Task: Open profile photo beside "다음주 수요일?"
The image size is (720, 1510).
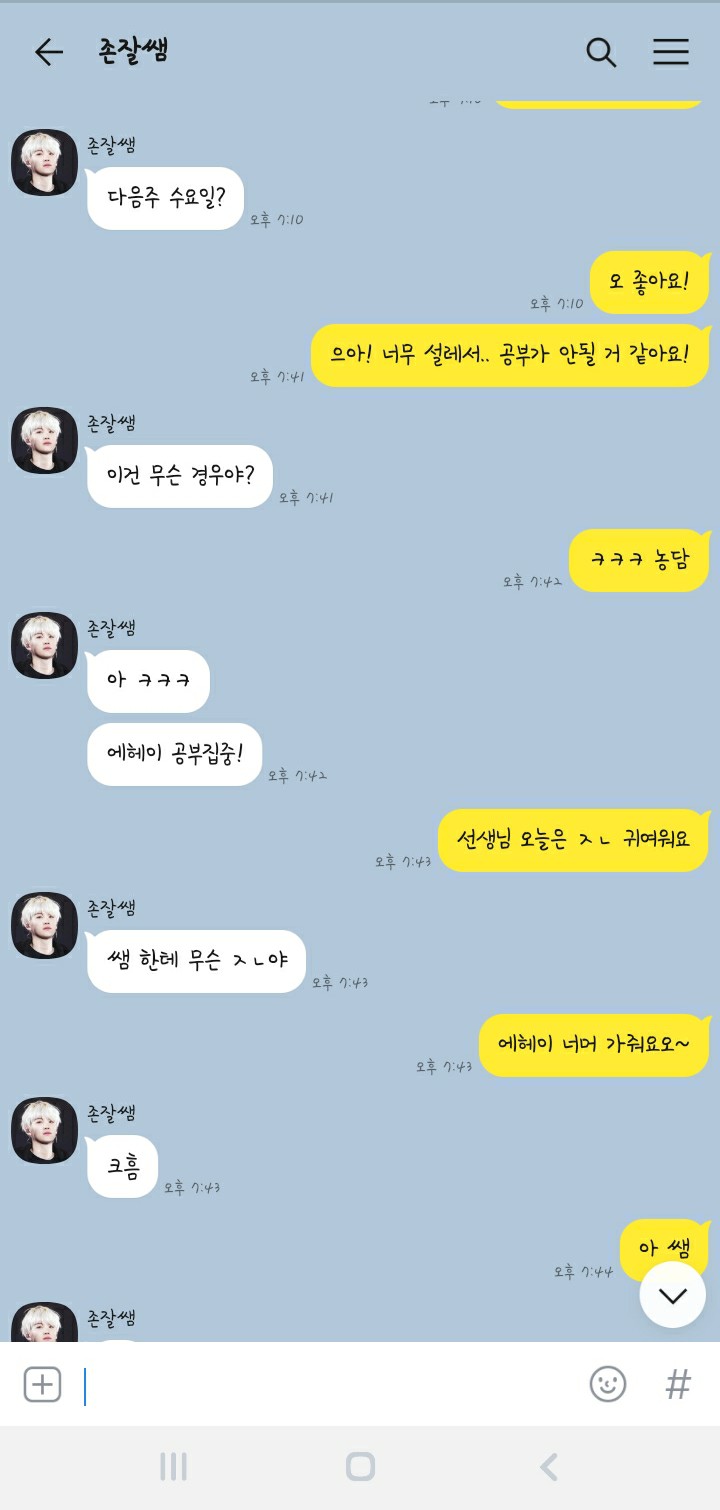Action: click(x=44, y=162)
